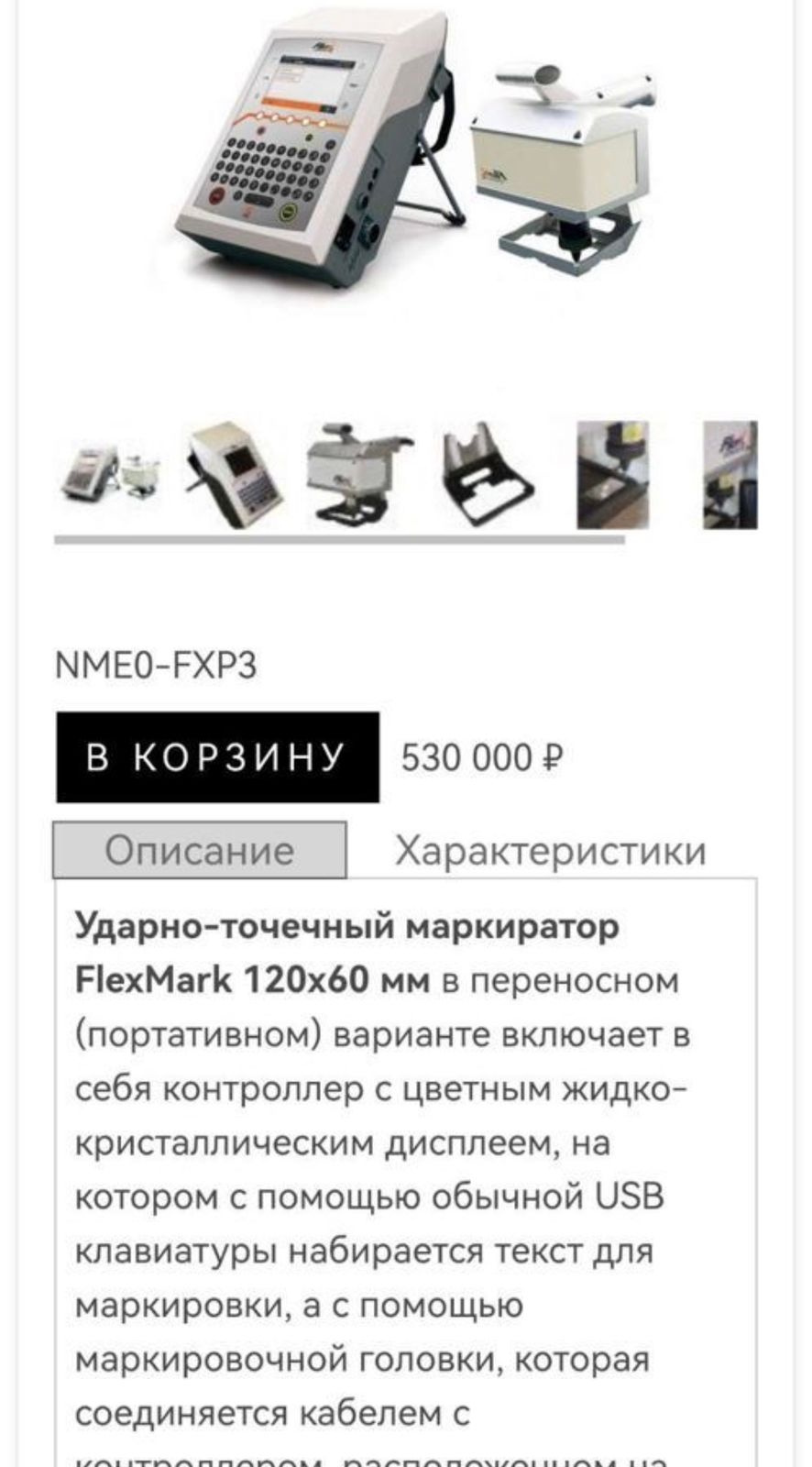Select first thumbnail with controller and head
812x1467 pixels.
coord(108,475)
